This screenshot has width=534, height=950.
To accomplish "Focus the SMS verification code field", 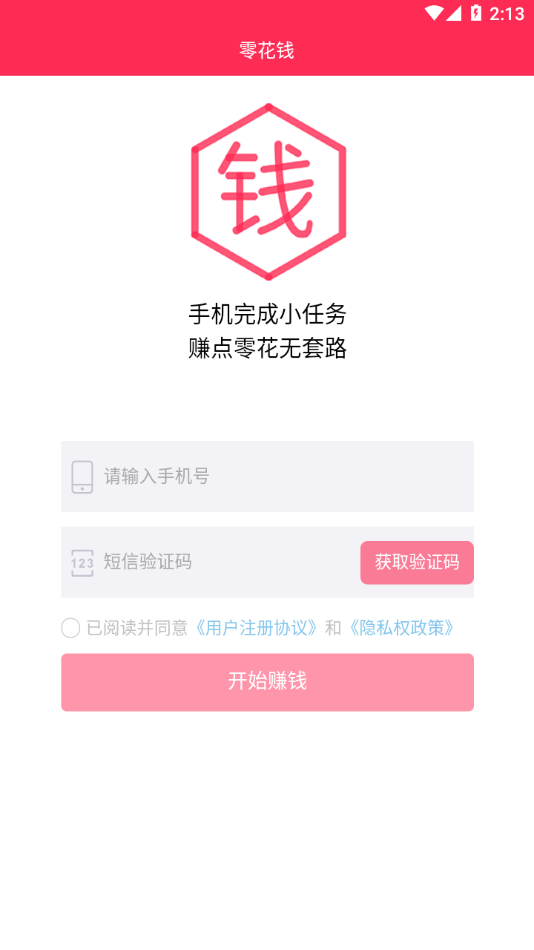I will tap(210, 562).
